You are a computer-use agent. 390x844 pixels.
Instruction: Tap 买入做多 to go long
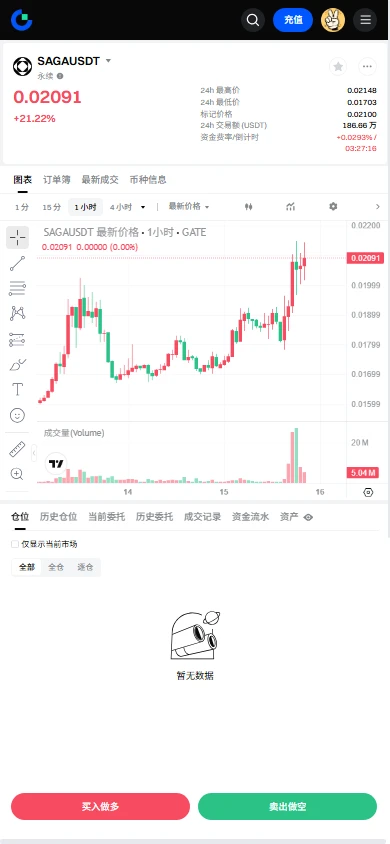click(x=100, y=806)
